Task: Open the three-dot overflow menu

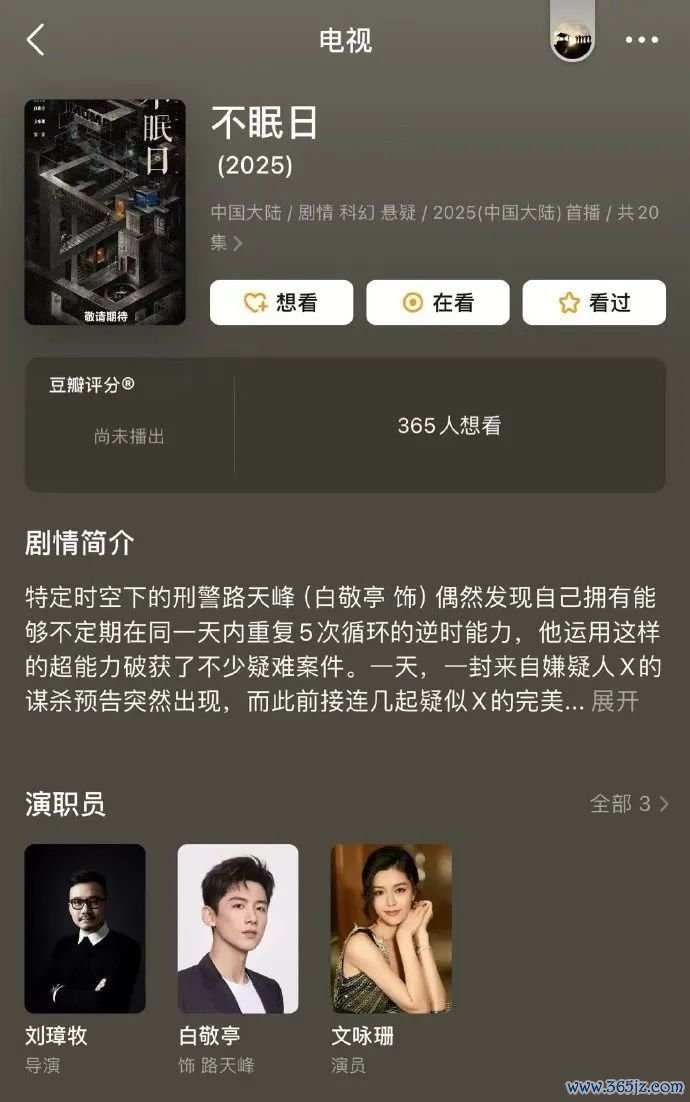Action: click(x=641, y=40)
